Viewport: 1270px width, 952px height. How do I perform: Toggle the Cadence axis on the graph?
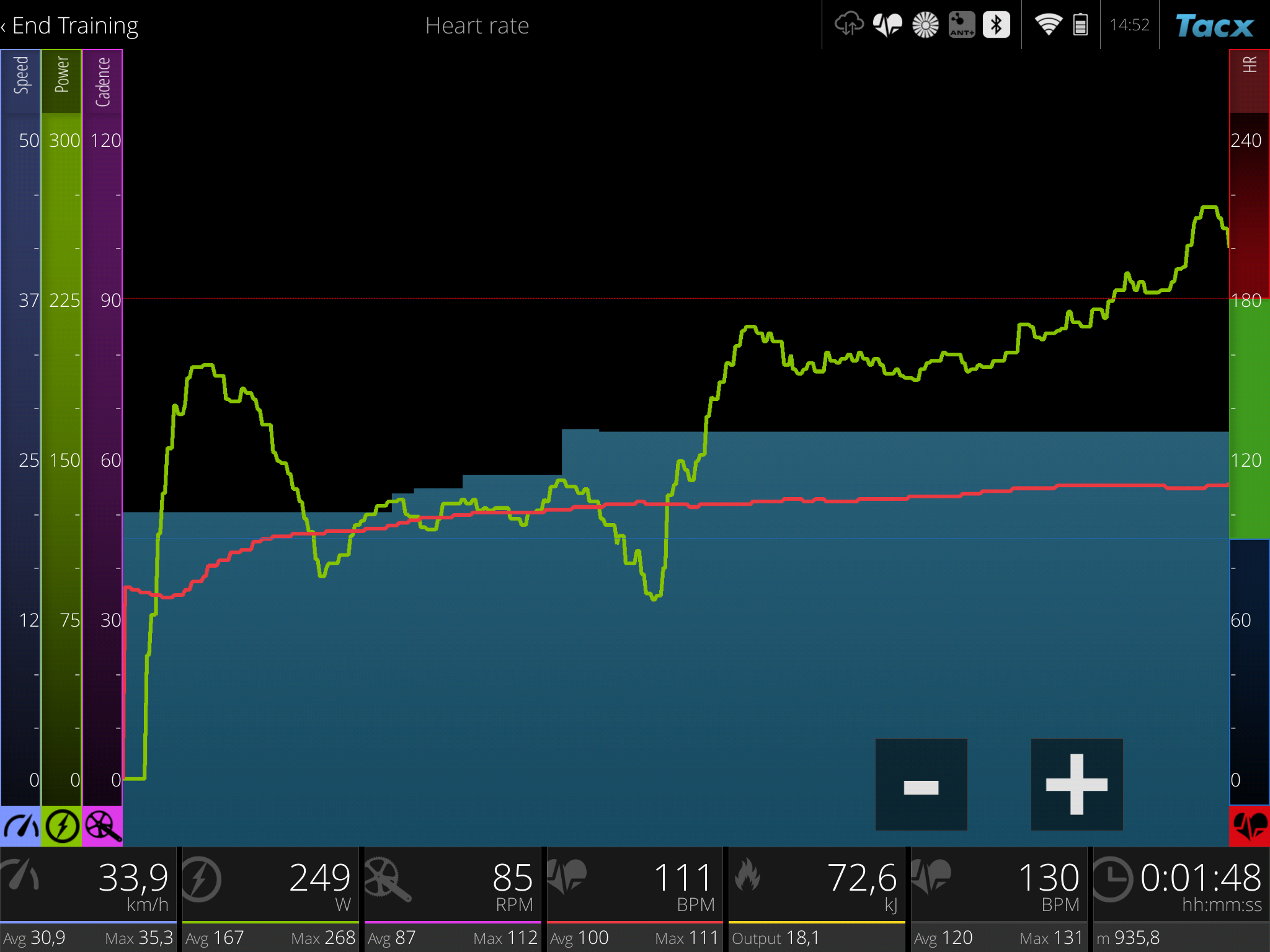[102, 826]
